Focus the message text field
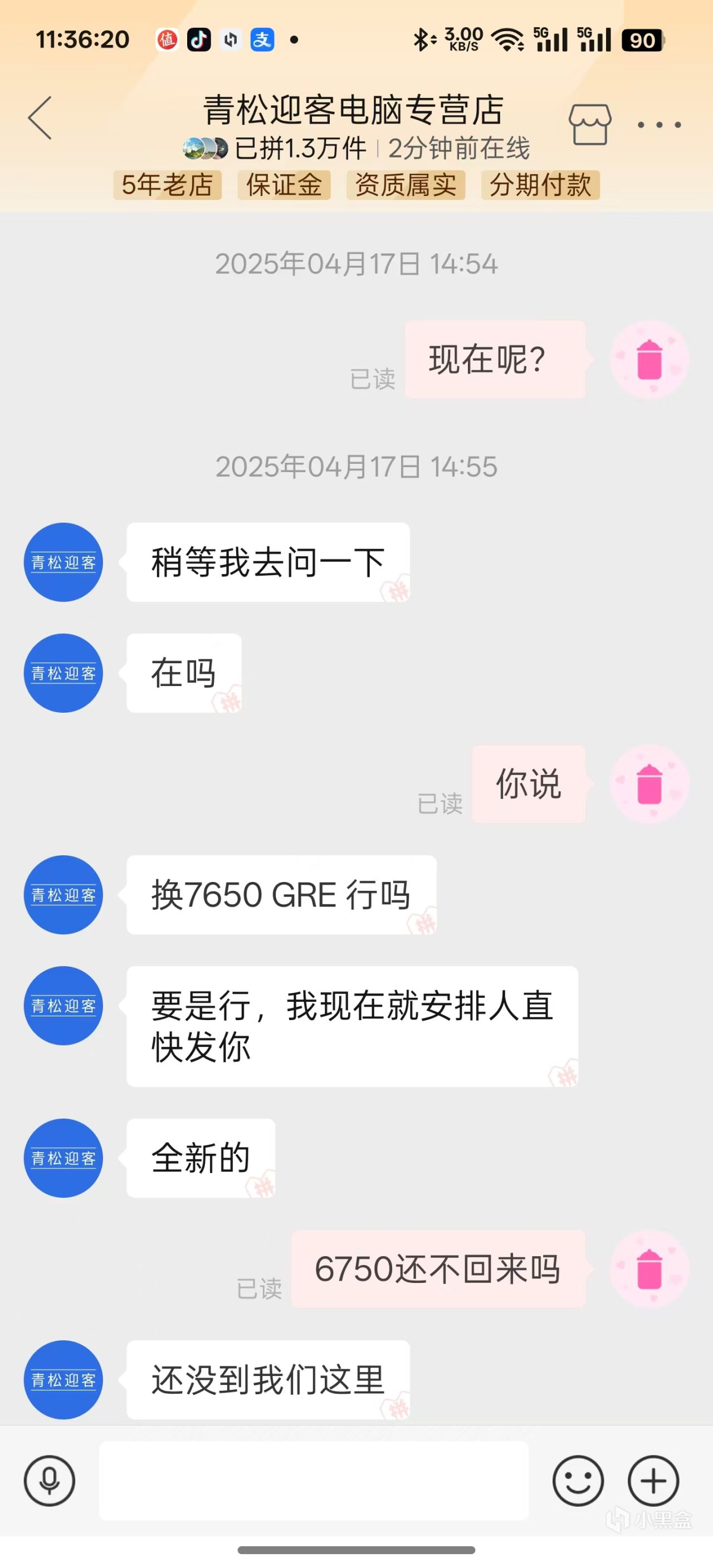The height and width of the screenshot is (1568, 713). 314,1481
